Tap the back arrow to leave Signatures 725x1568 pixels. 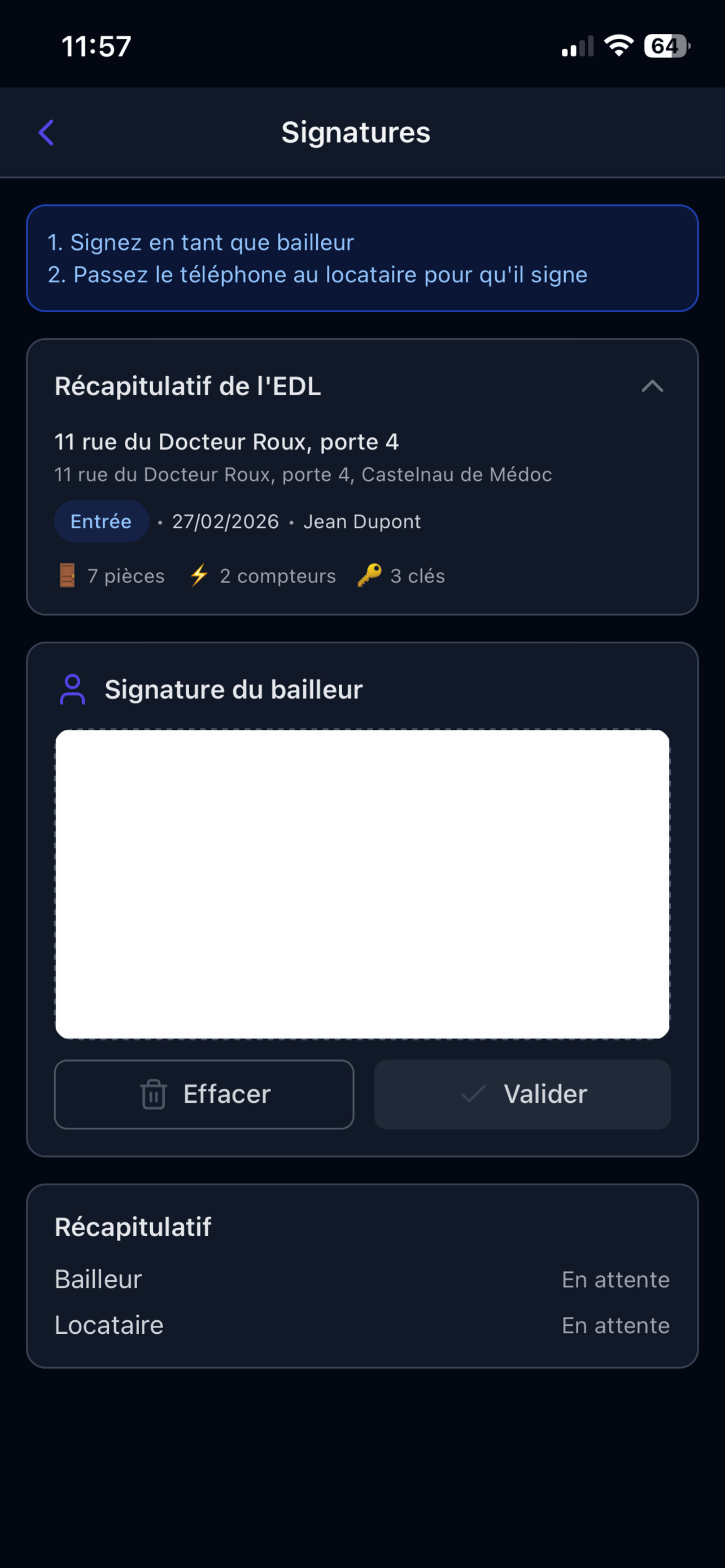click(x=46, y=132)
